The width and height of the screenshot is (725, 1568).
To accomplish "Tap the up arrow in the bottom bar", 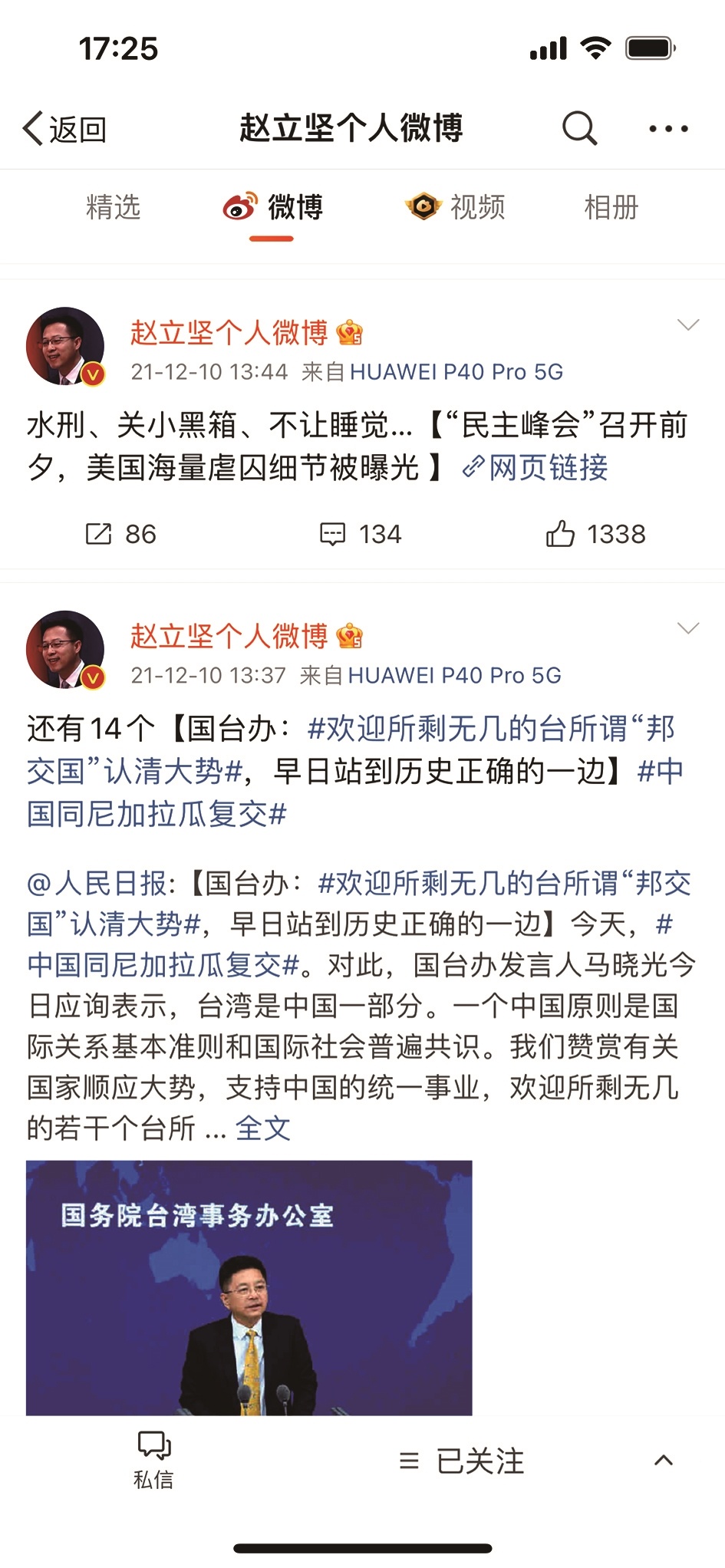I will click(664, 1461).
